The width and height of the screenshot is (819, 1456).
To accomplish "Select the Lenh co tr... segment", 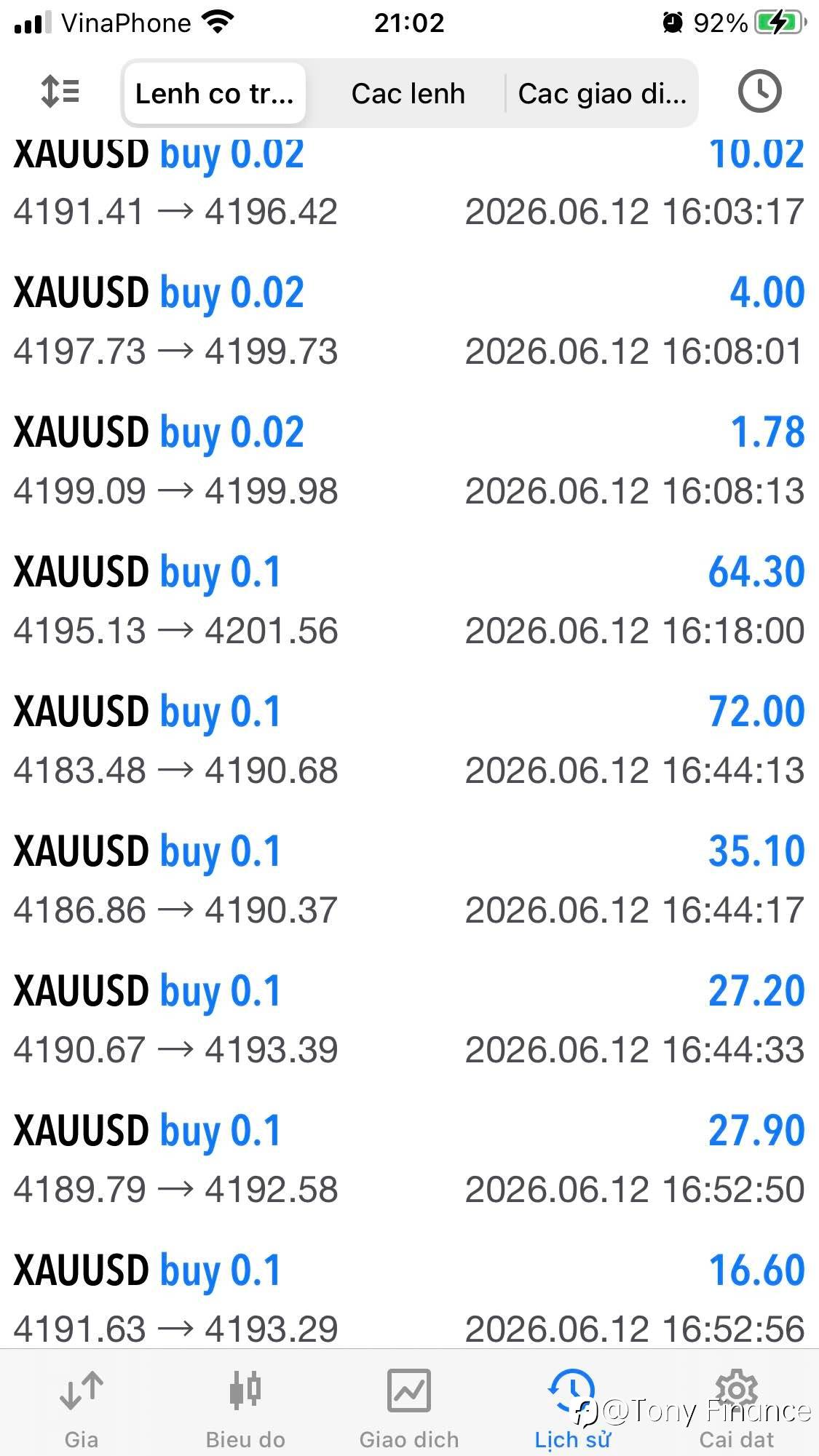I will [x=215, y=94].
